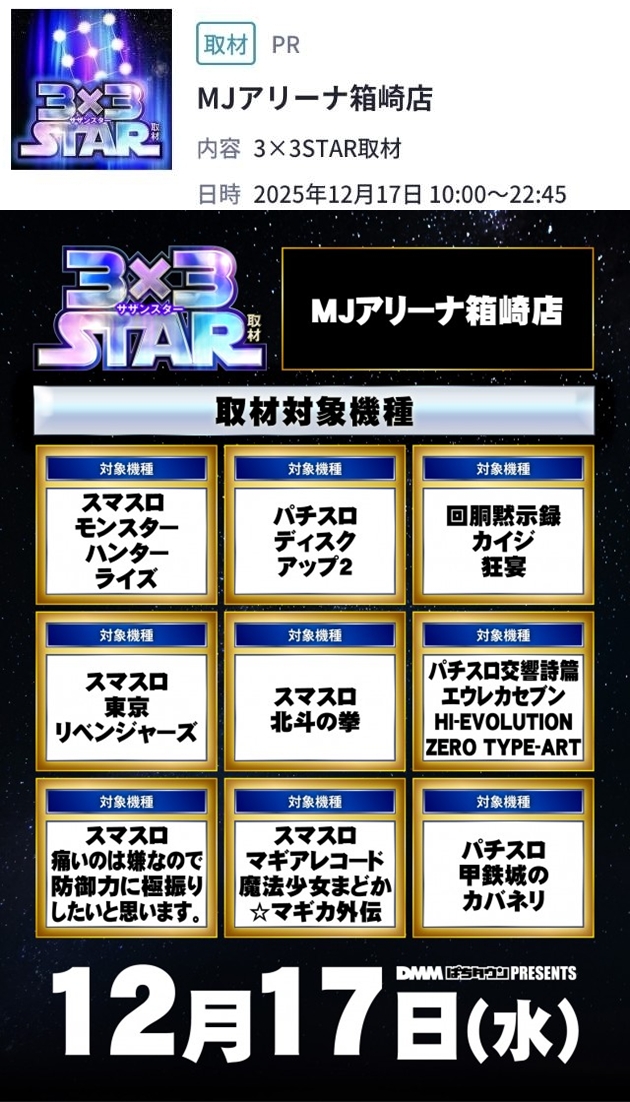Open the 3×3 STAR event thumbnail
This screenshot has width=630, height=1102.
coord(91,90)
